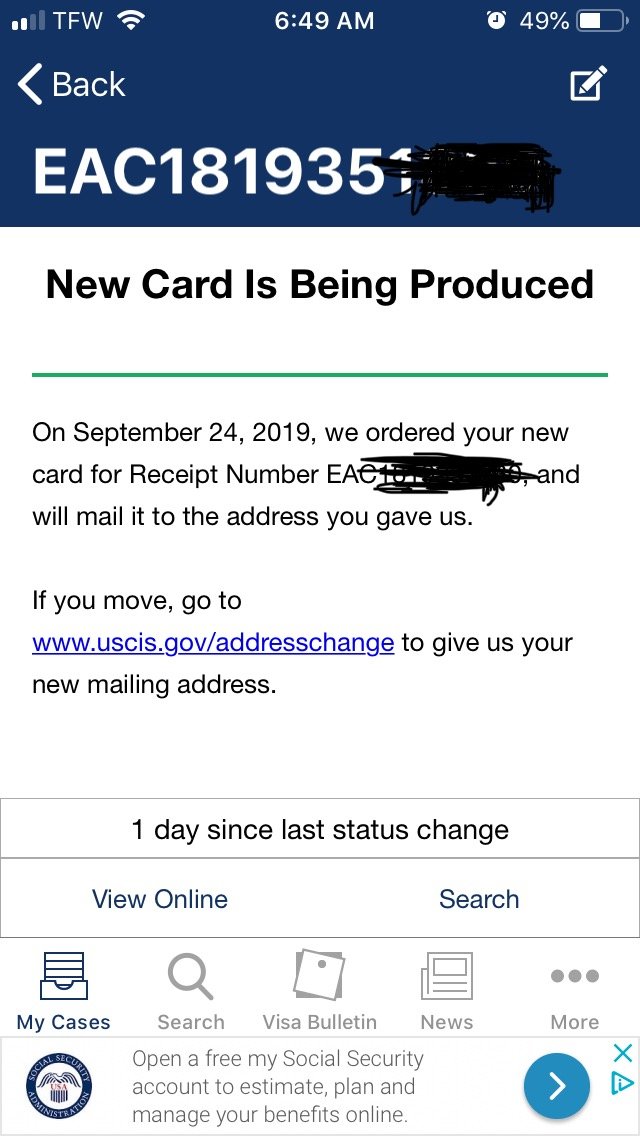This screenshot has width=640, height=1136.
Task: Open the www.uscis.gov/addresschange link
Action: pyautogui.click(x=213, y=643)
